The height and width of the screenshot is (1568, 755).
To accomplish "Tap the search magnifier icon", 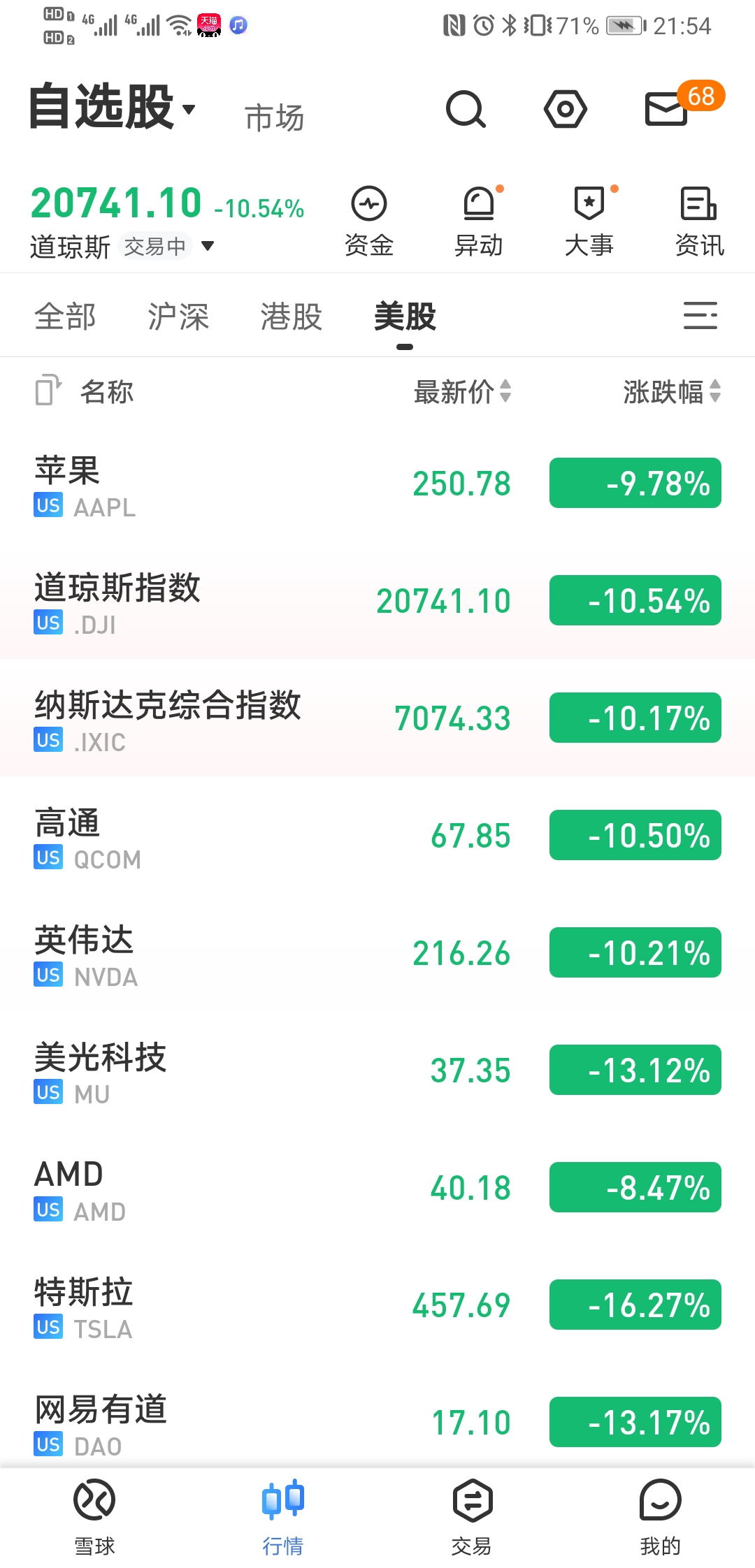I will pyautogui.click(x=466, y=109).
